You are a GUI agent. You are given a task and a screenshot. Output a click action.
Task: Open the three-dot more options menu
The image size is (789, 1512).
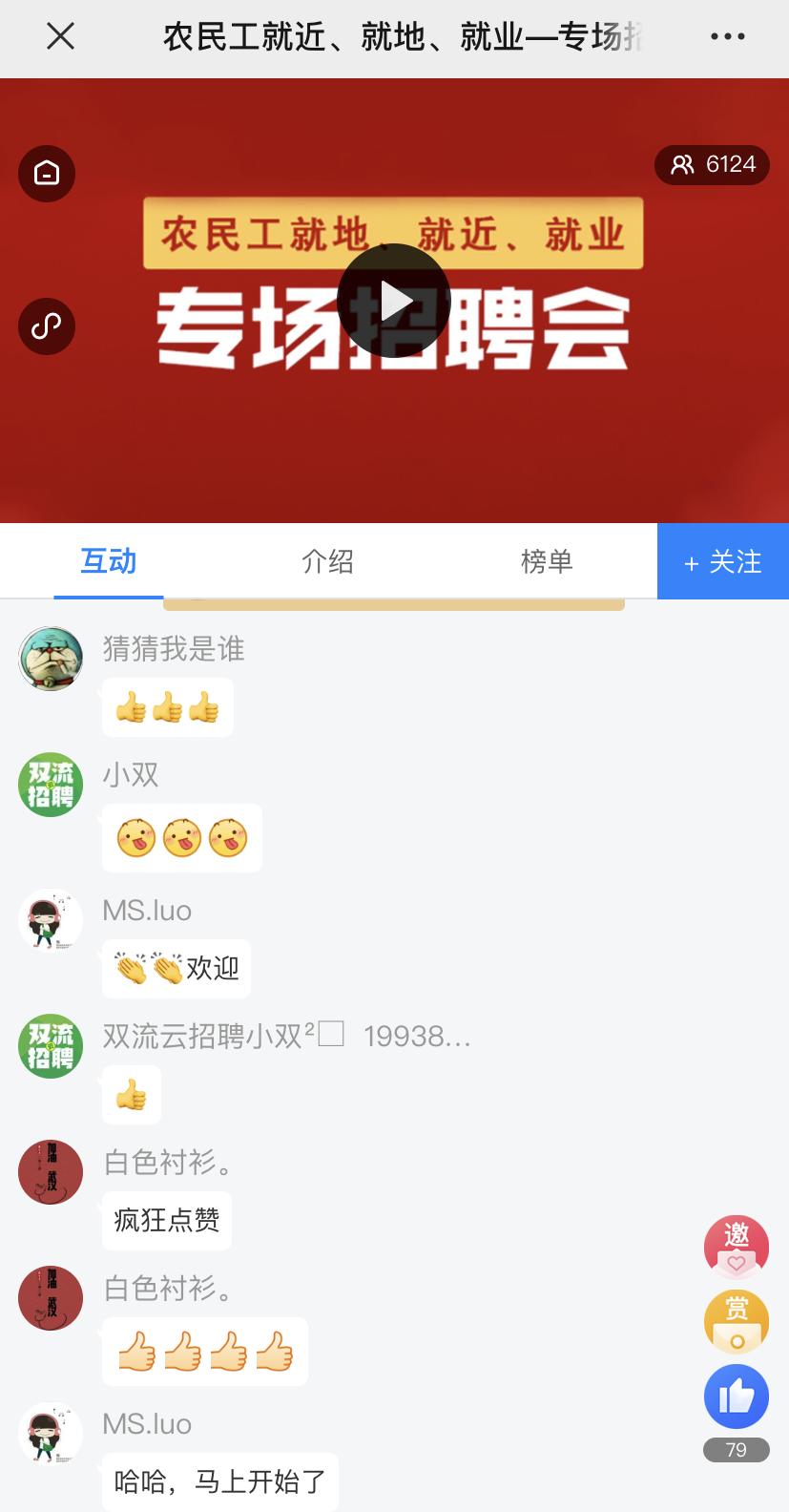point(728,35)
